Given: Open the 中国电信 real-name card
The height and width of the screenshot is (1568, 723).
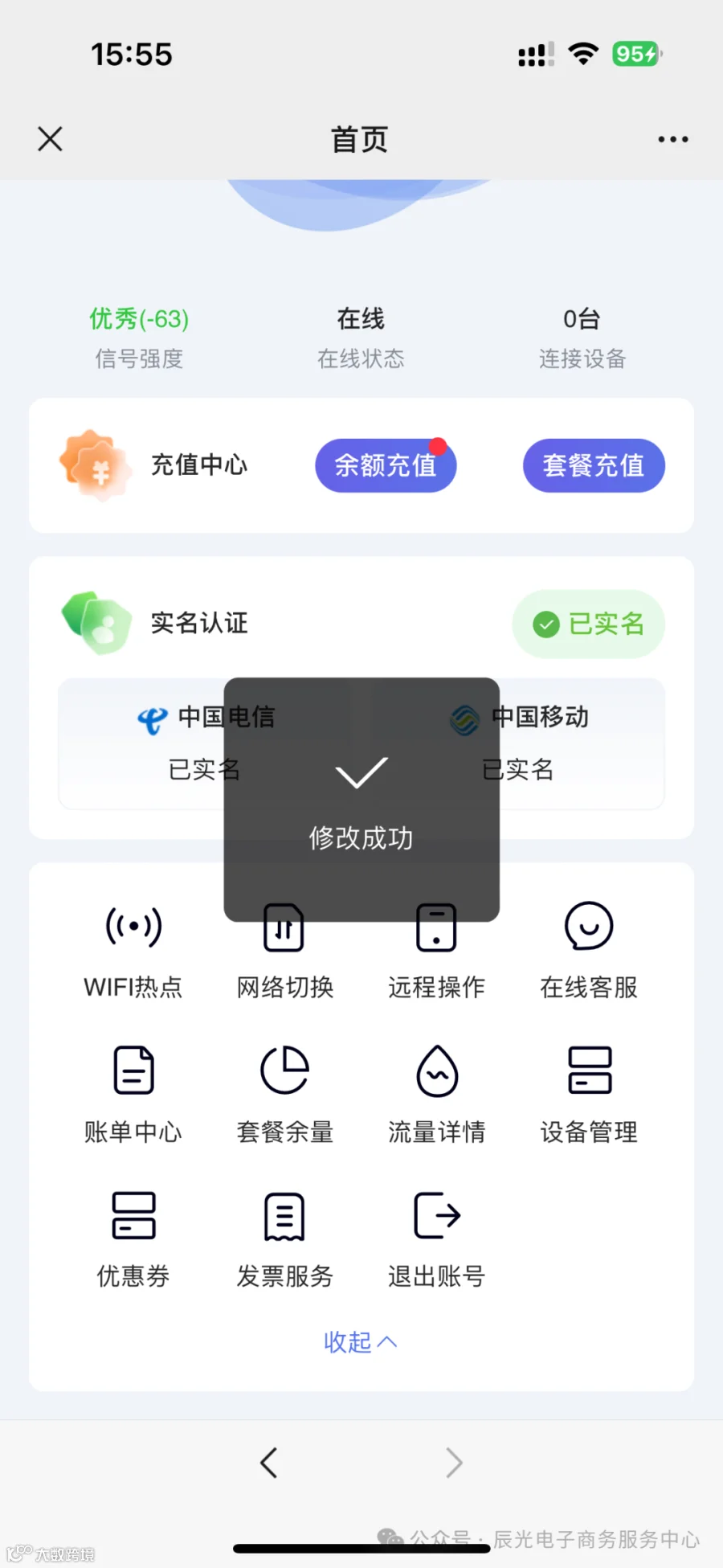Looking at the screenshot, I should 206,743.
